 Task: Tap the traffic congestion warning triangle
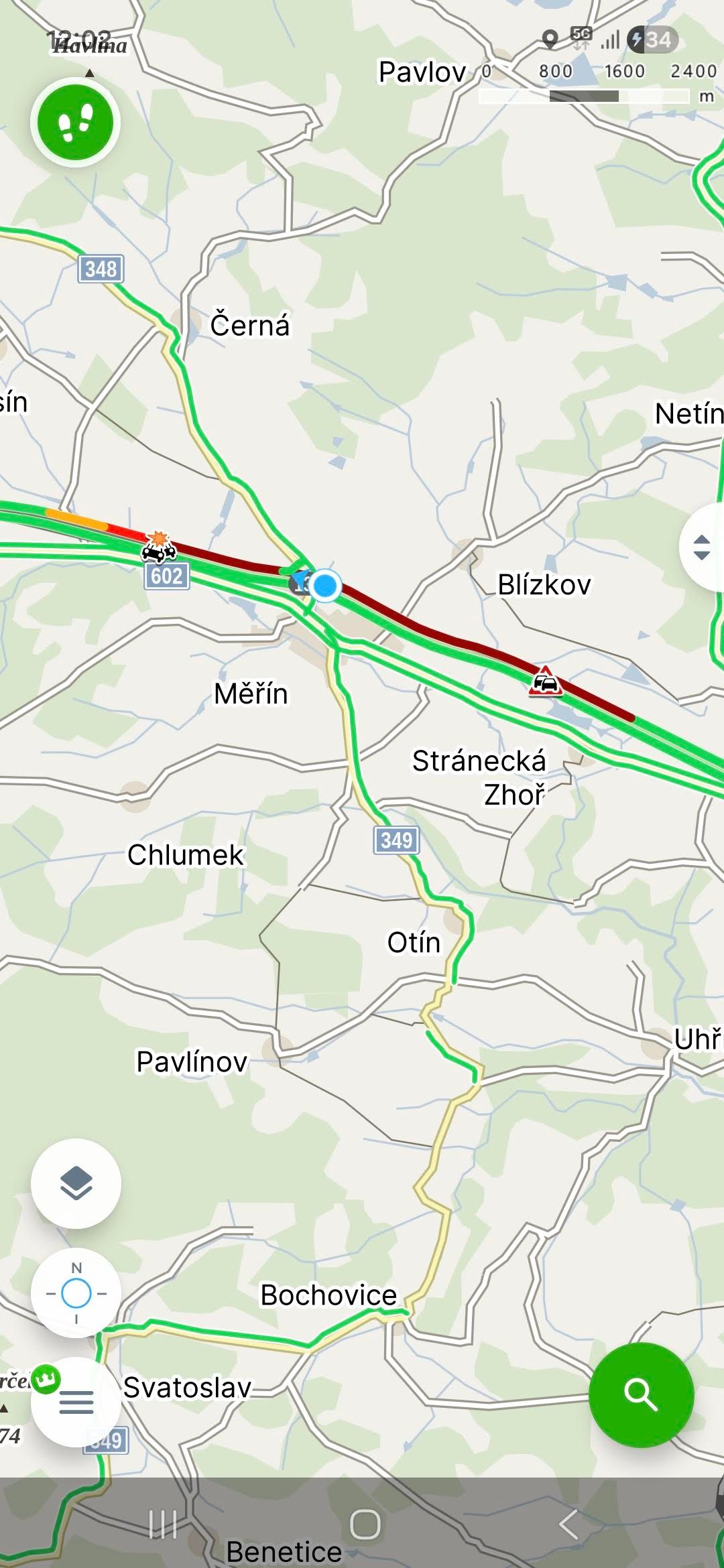pos(545,681)
